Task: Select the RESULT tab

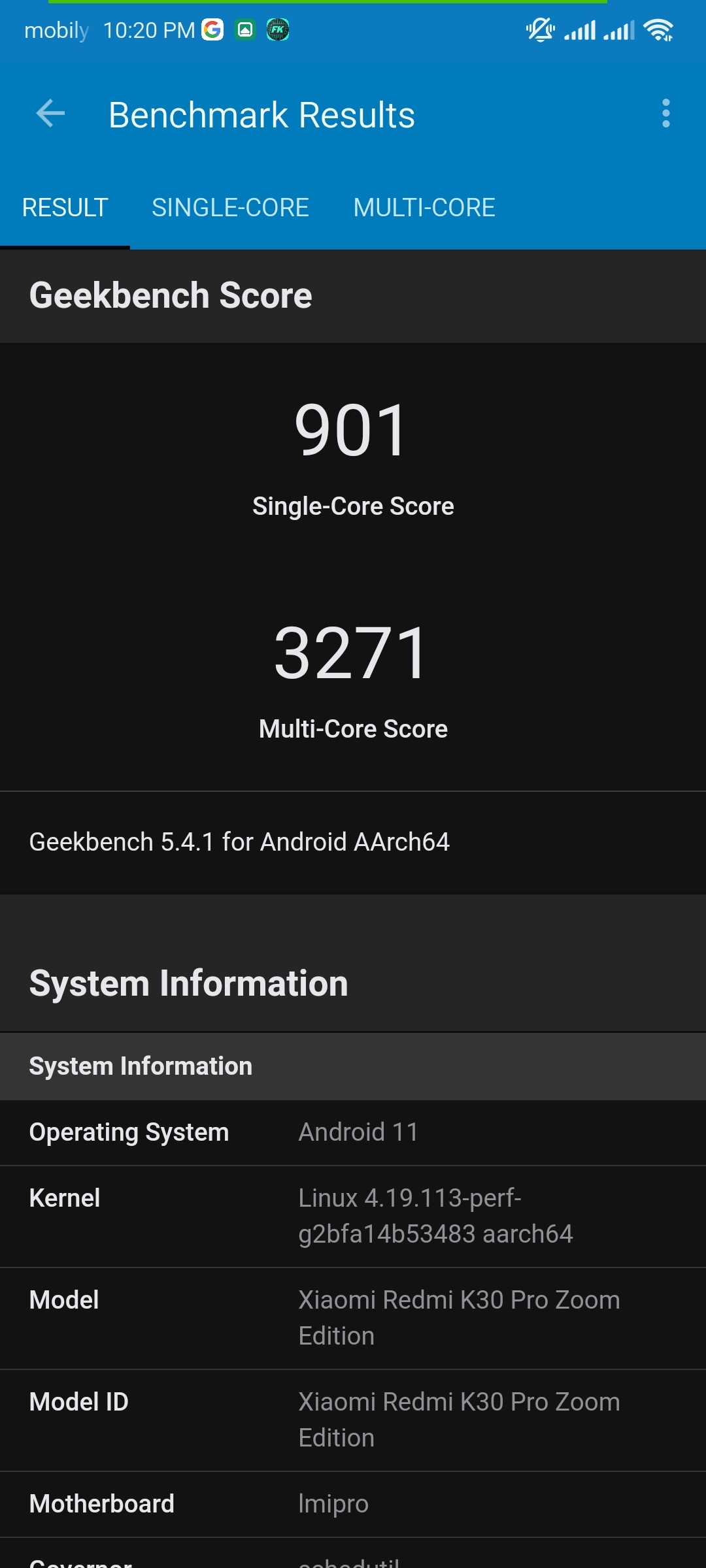Action: pos(65,208)
